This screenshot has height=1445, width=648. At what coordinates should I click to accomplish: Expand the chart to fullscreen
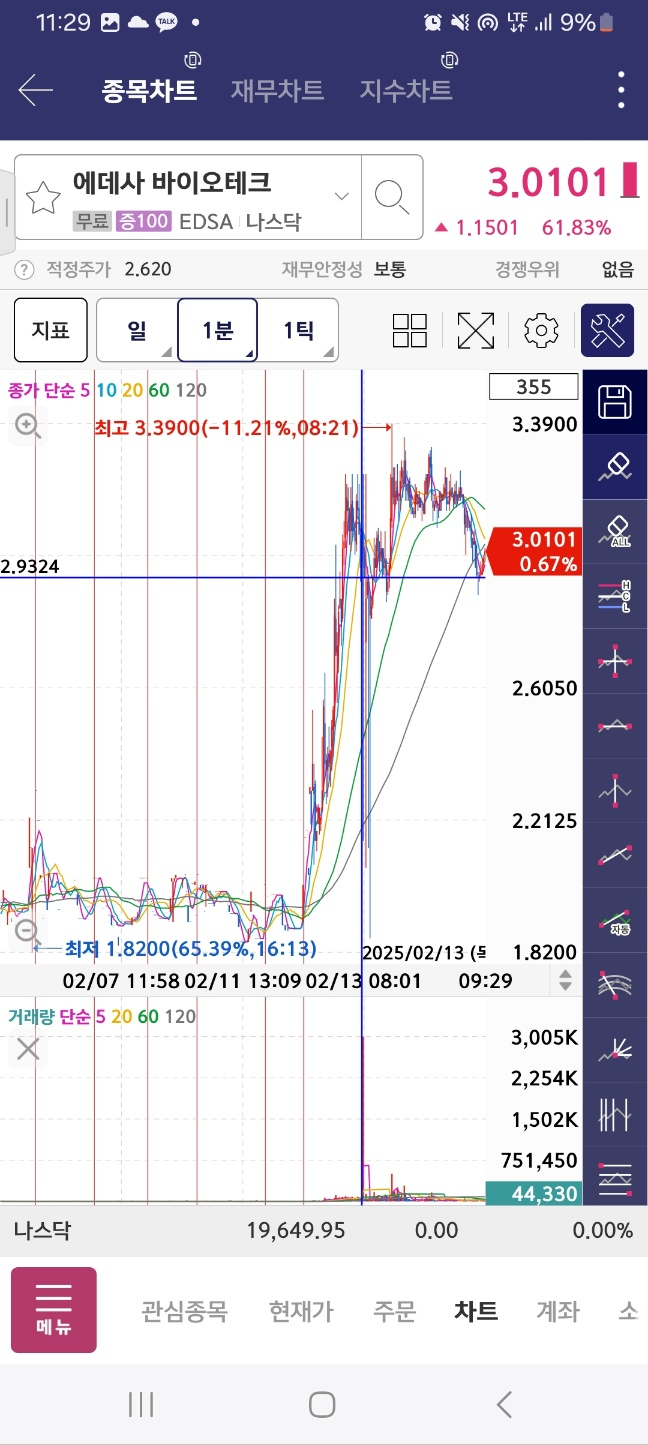coord(476,330)
